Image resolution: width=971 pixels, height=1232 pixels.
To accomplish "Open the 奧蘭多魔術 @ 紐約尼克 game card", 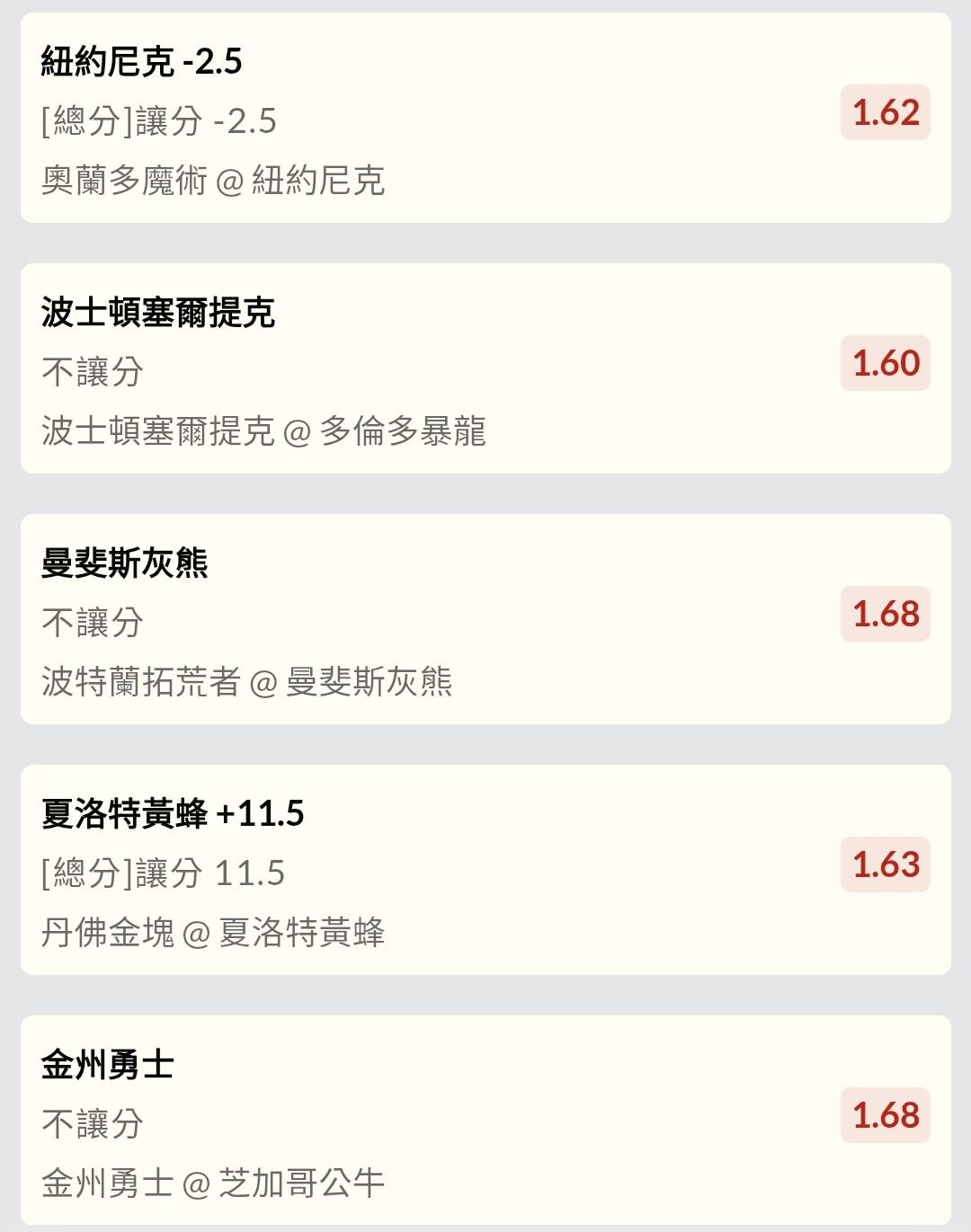I will point(213,181).
